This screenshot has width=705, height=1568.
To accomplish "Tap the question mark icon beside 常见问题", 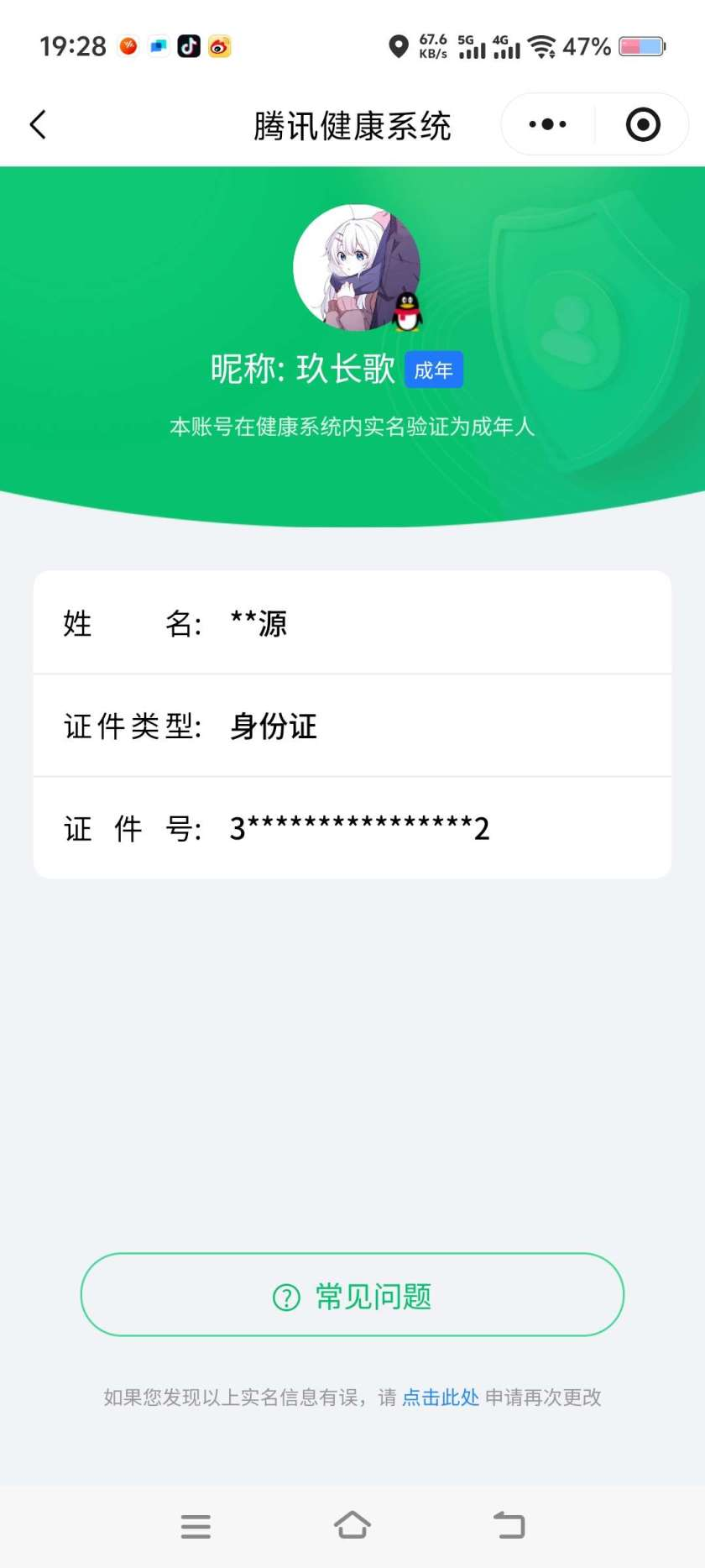I will point(286,1296).
